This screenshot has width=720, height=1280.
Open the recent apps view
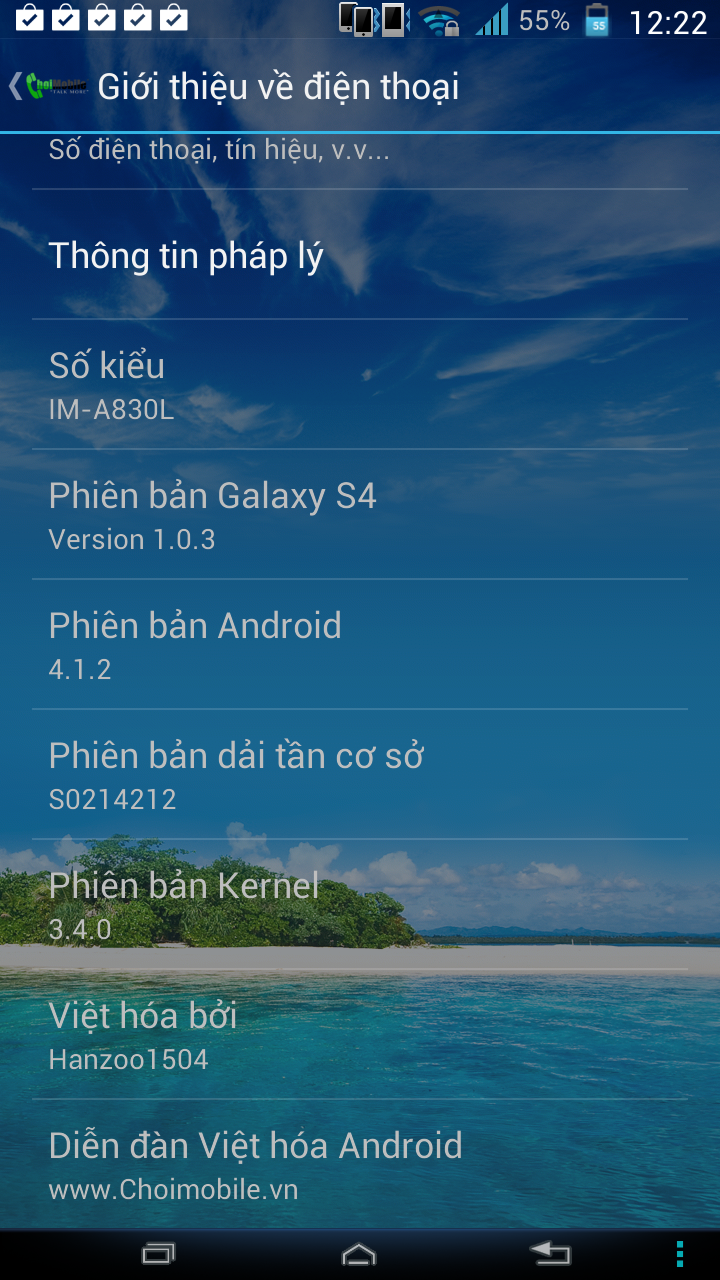coord(158,1253)
